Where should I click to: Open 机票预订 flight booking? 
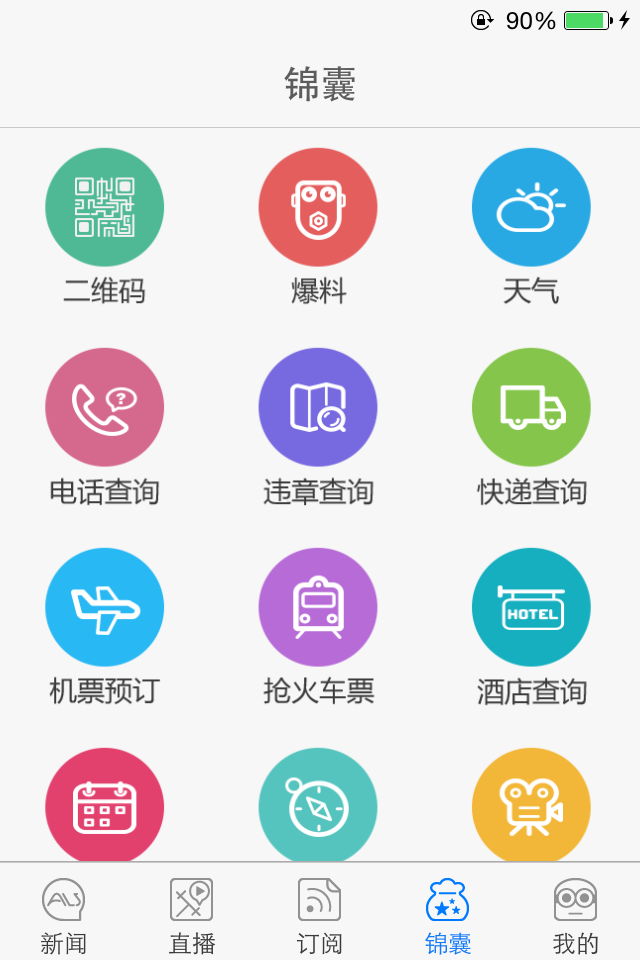click(x=104, y=607)
